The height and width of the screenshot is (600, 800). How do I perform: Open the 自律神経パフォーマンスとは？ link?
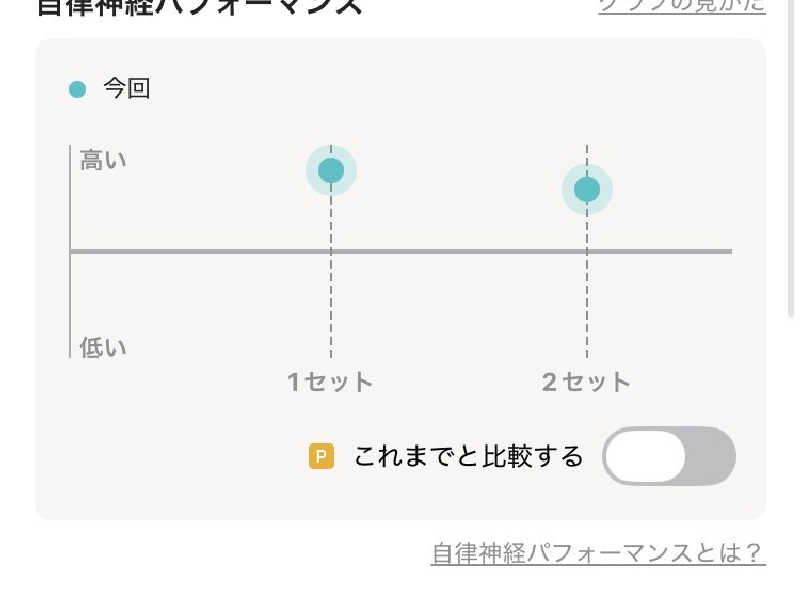[x=597, y=553]
